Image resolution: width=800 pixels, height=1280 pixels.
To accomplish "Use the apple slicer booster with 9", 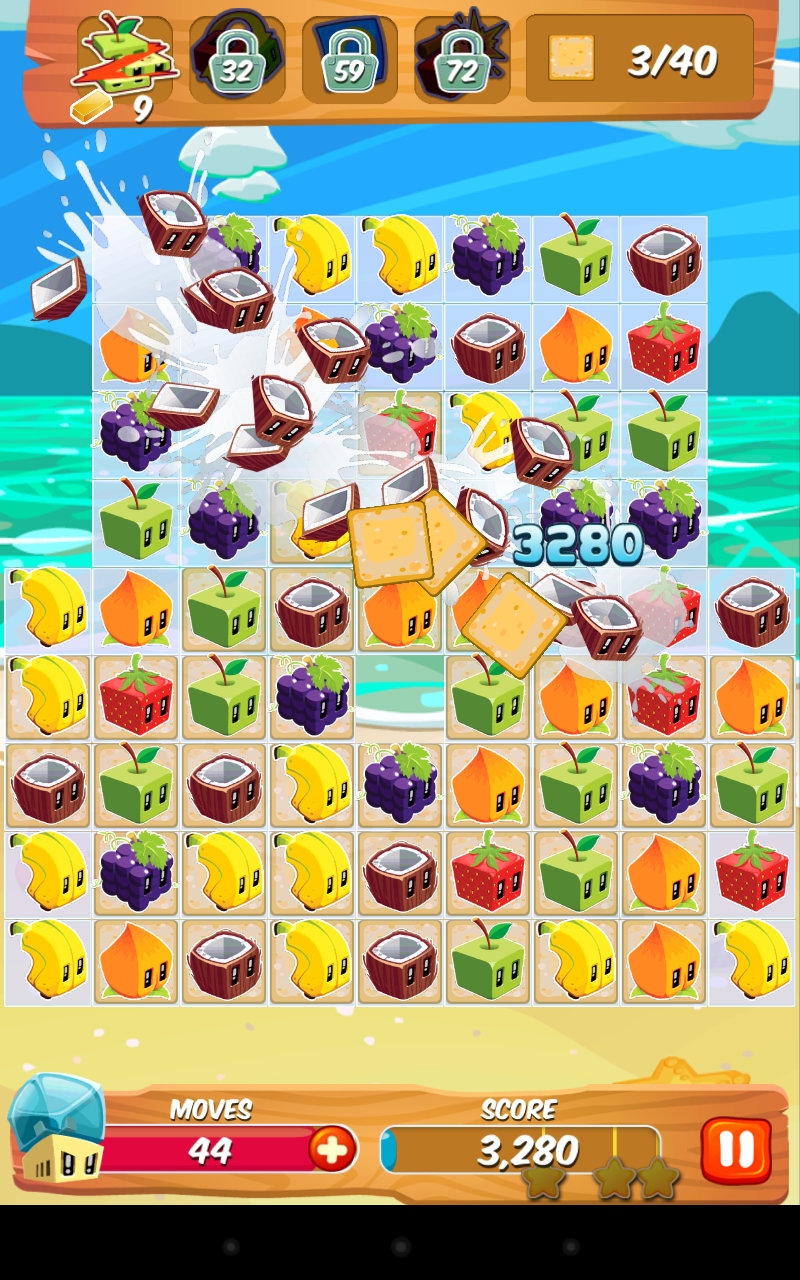I will (124, 65).
